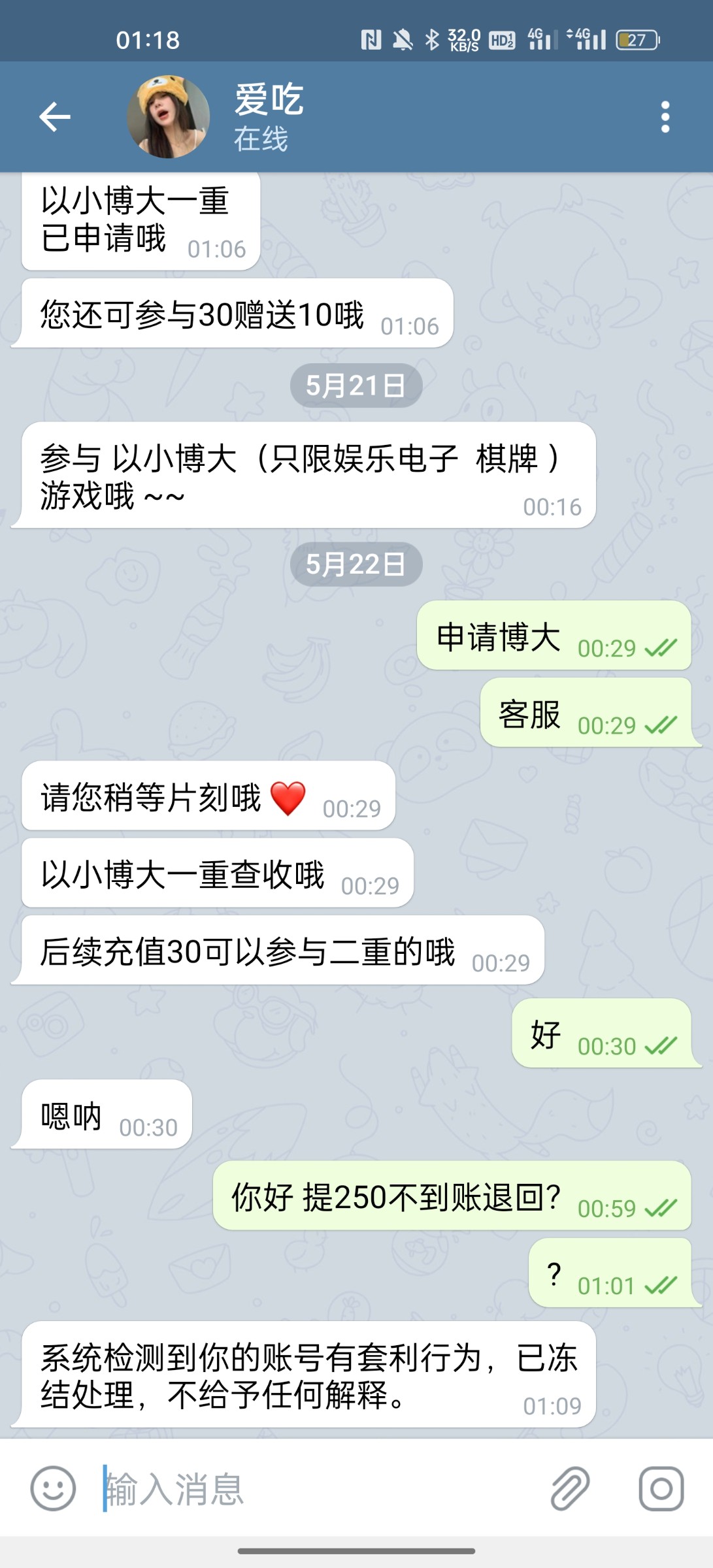Image resolution: width=713 pixels, height=1568 pixels.
Task: Tap the 在线 online status text
Action: click(x=261, y=139)
